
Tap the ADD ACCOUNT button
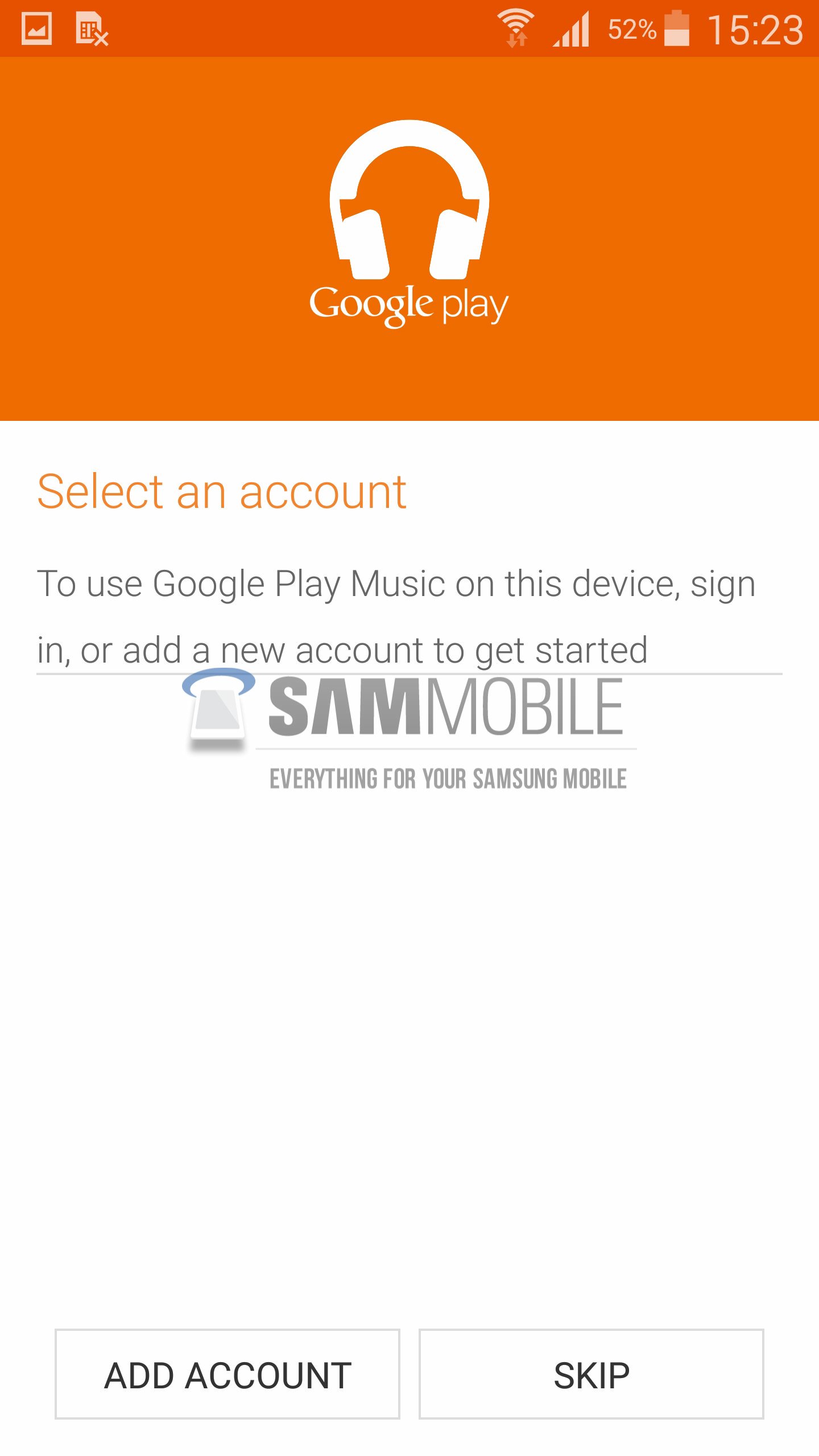tap(227, 1374)
